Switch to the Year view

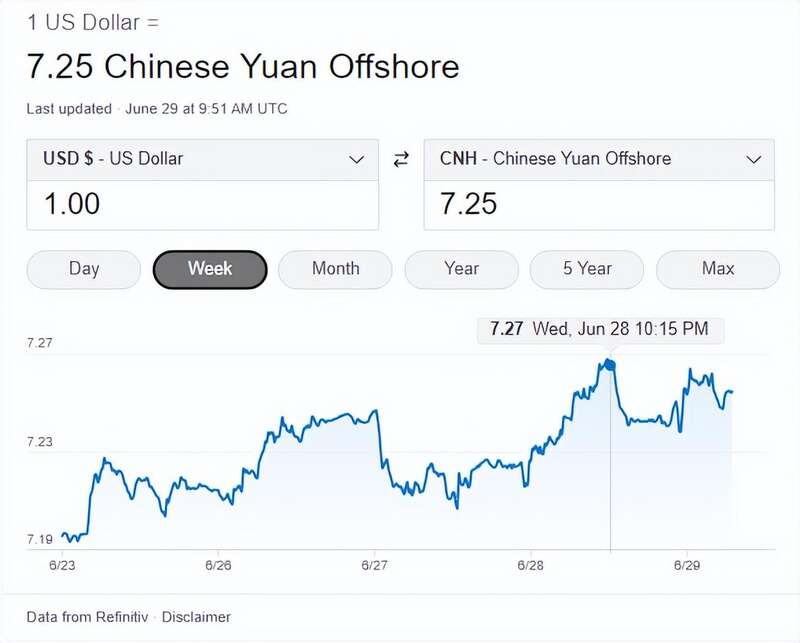click(461, 269)
